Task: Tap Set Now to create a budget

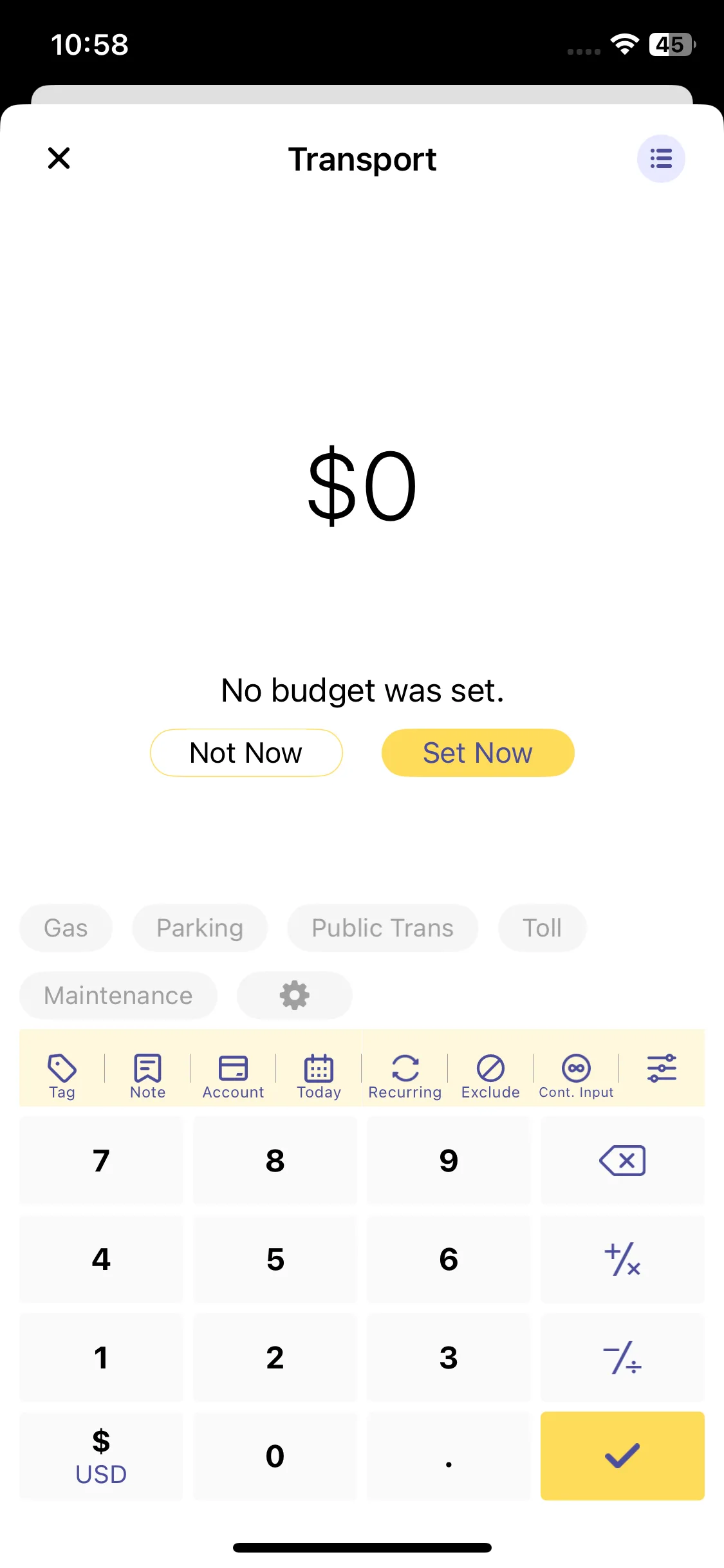Action: (x=478, y=752)
